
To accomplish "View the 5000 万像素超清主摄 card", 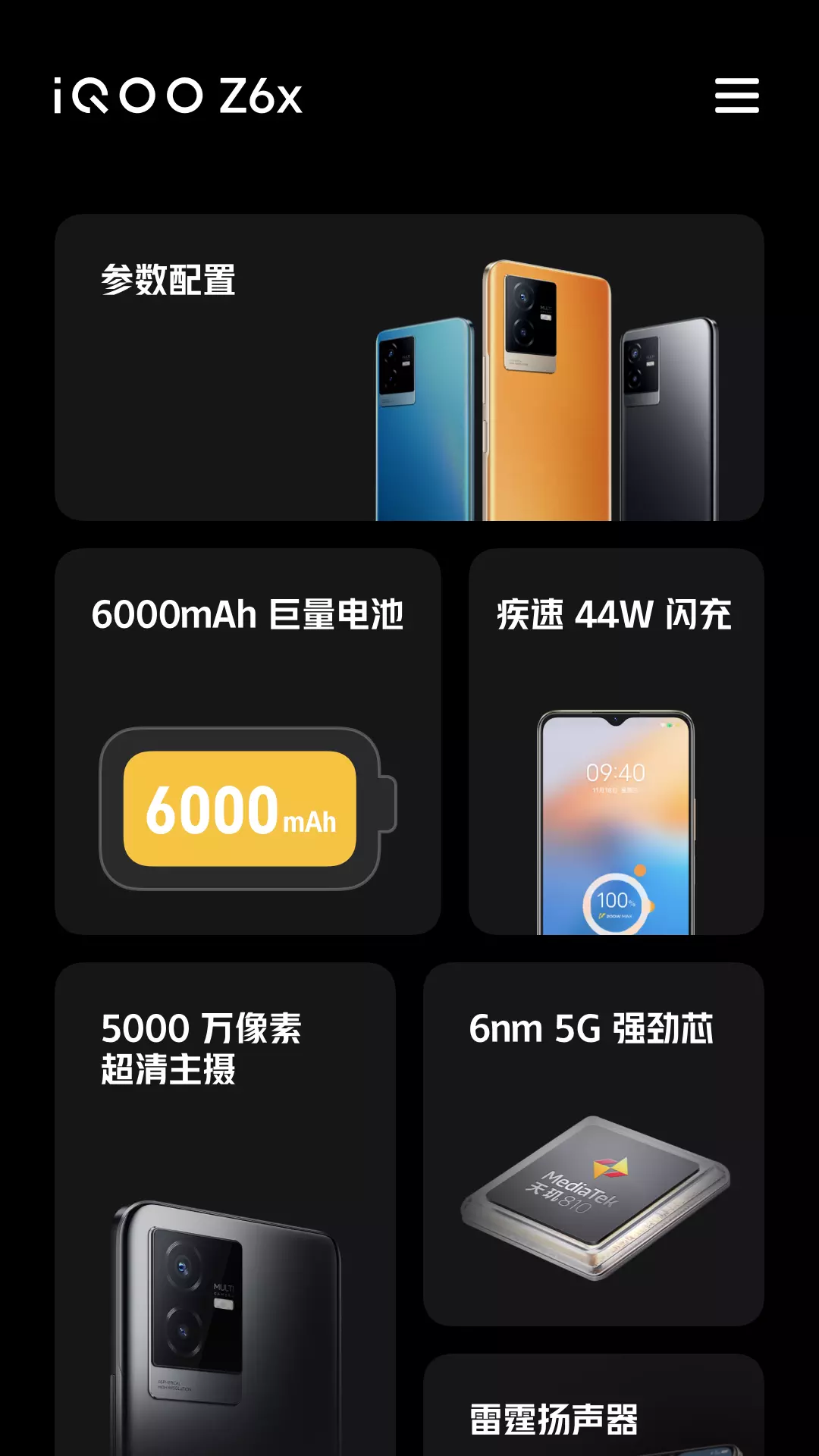I will (x=225, y=1209).
